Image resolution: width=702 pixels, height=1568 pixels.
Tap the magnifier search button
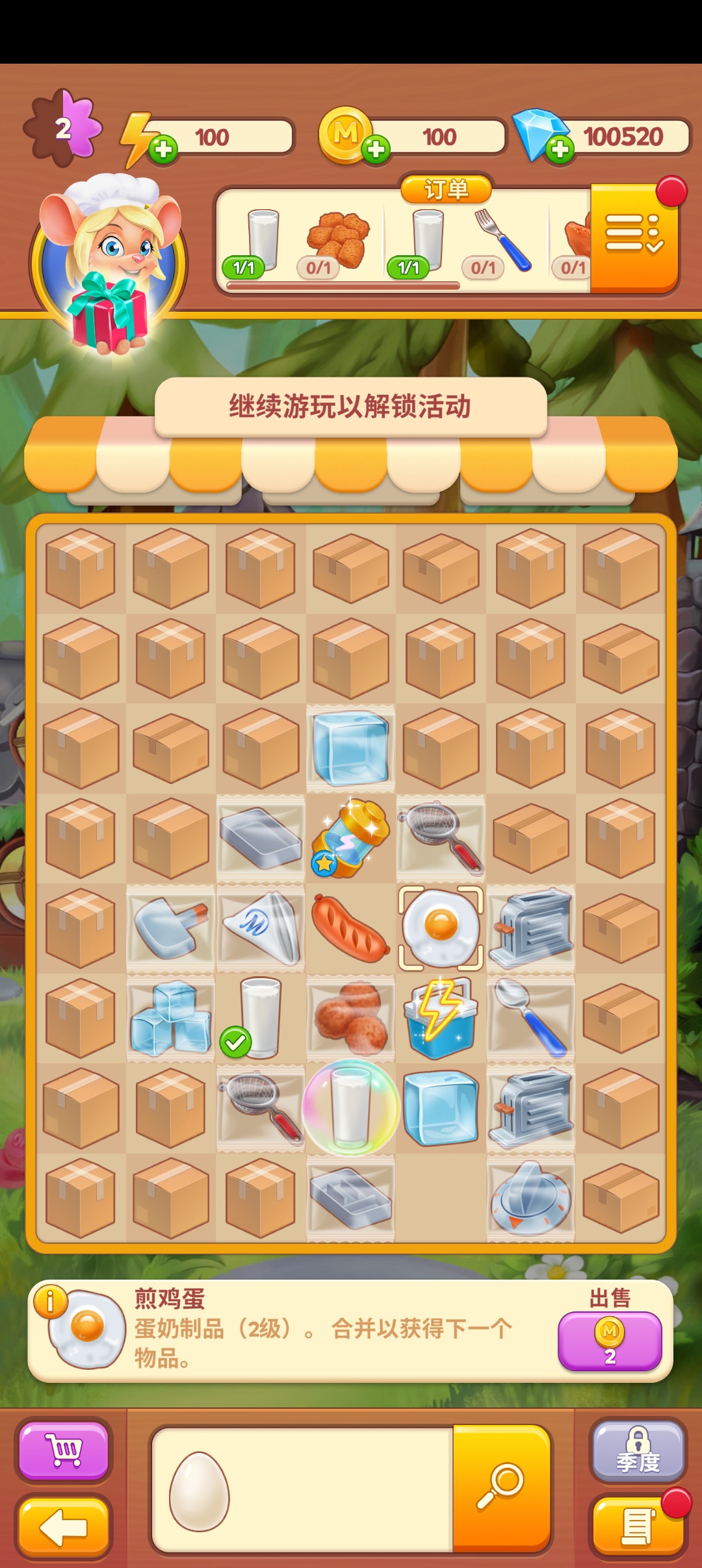click(x=501, y=1487)
